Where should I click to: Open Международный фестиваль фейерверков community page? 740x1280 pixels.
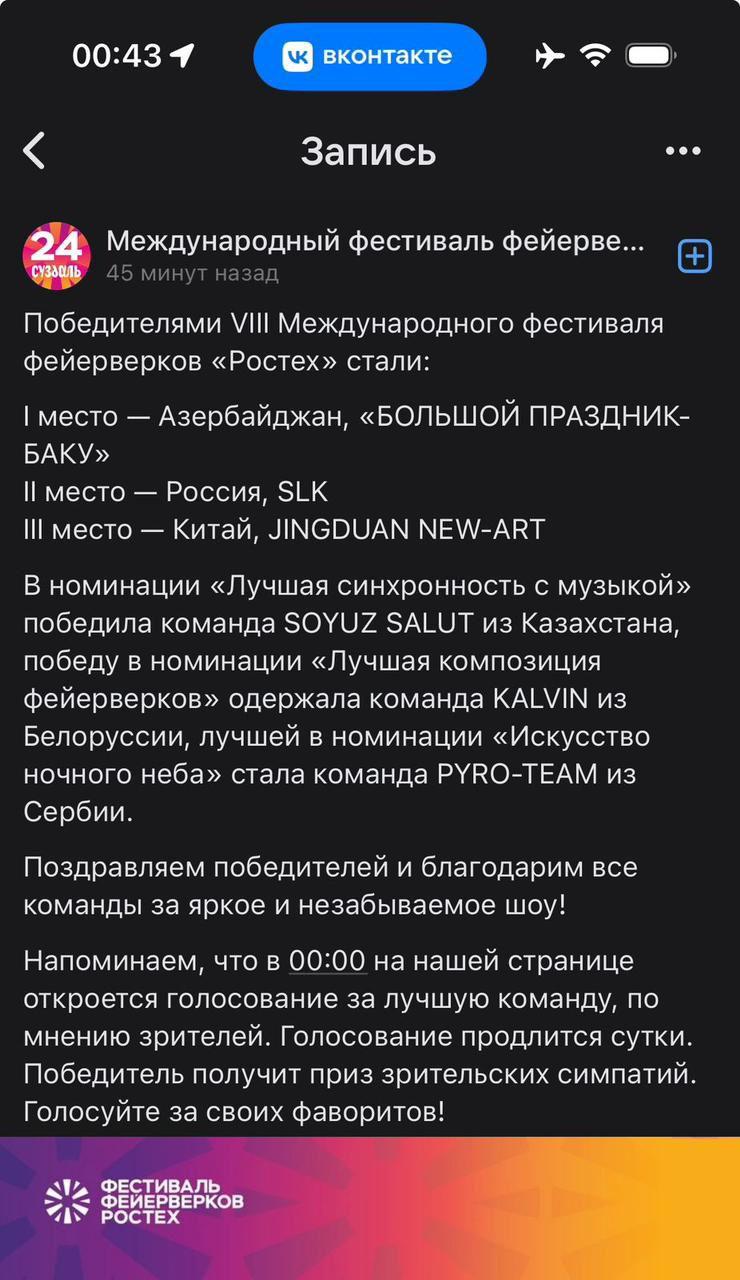(375, 241)
